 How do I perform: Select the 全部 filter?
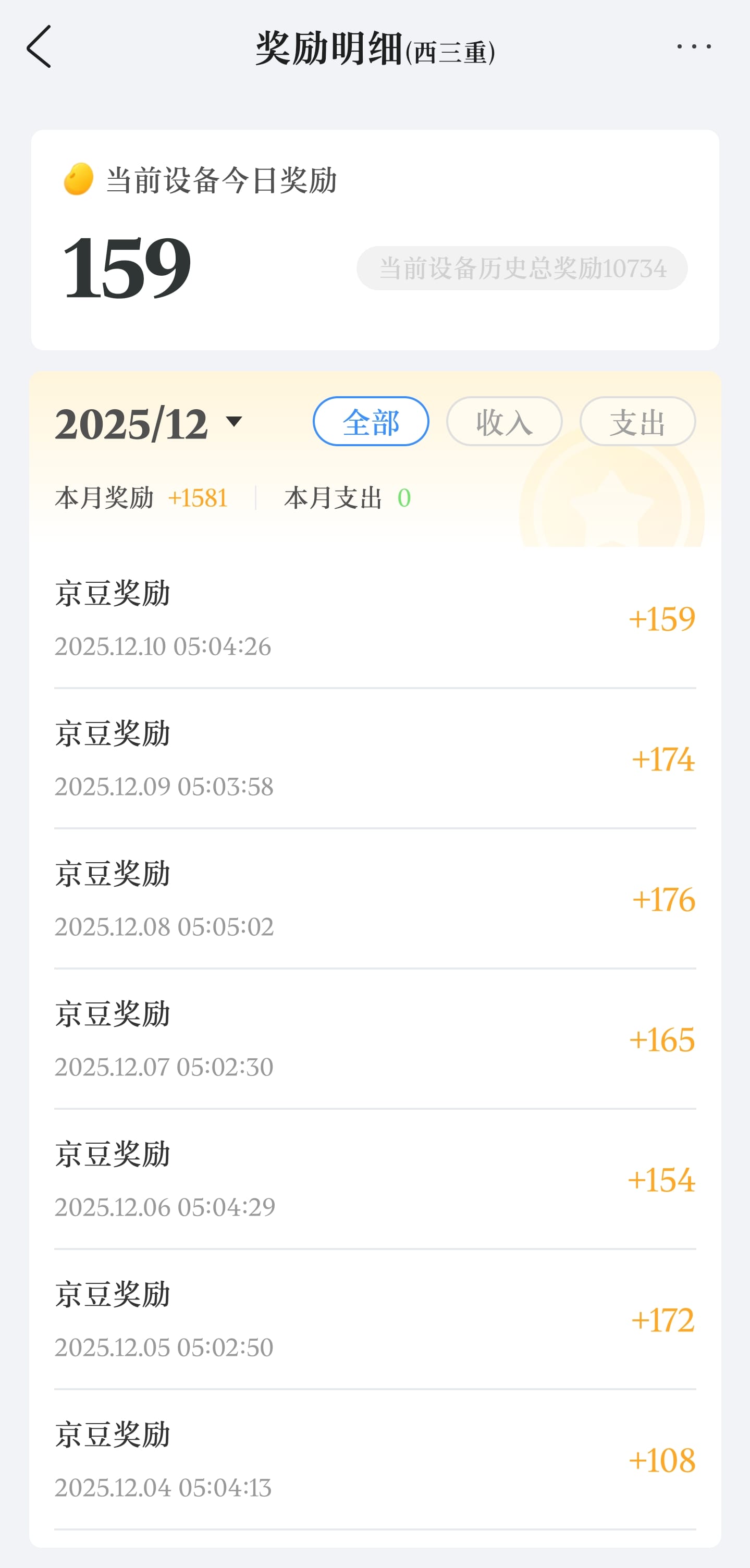(371, 421)
